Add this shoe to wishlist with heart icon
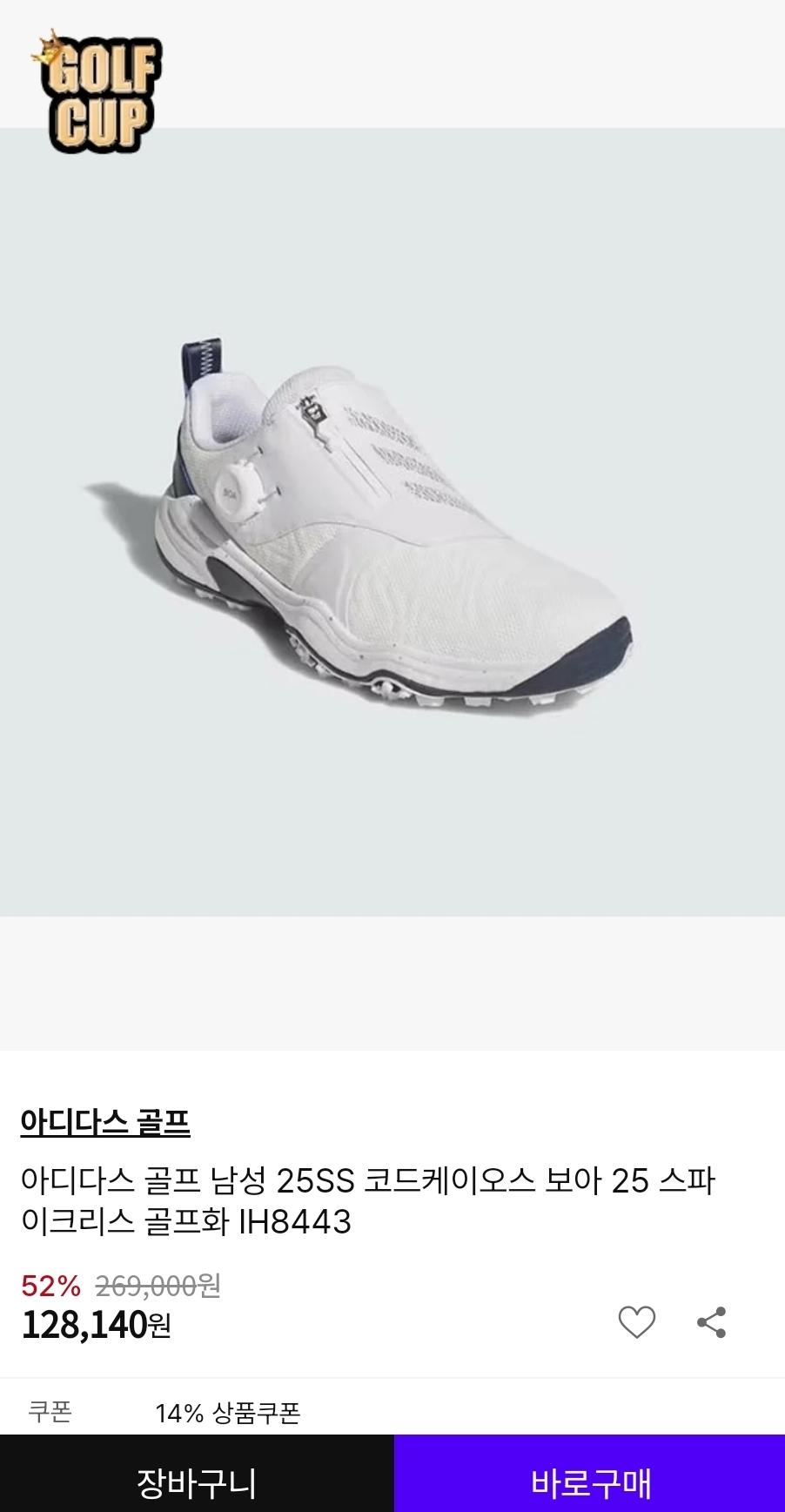 click(636, 1322)
